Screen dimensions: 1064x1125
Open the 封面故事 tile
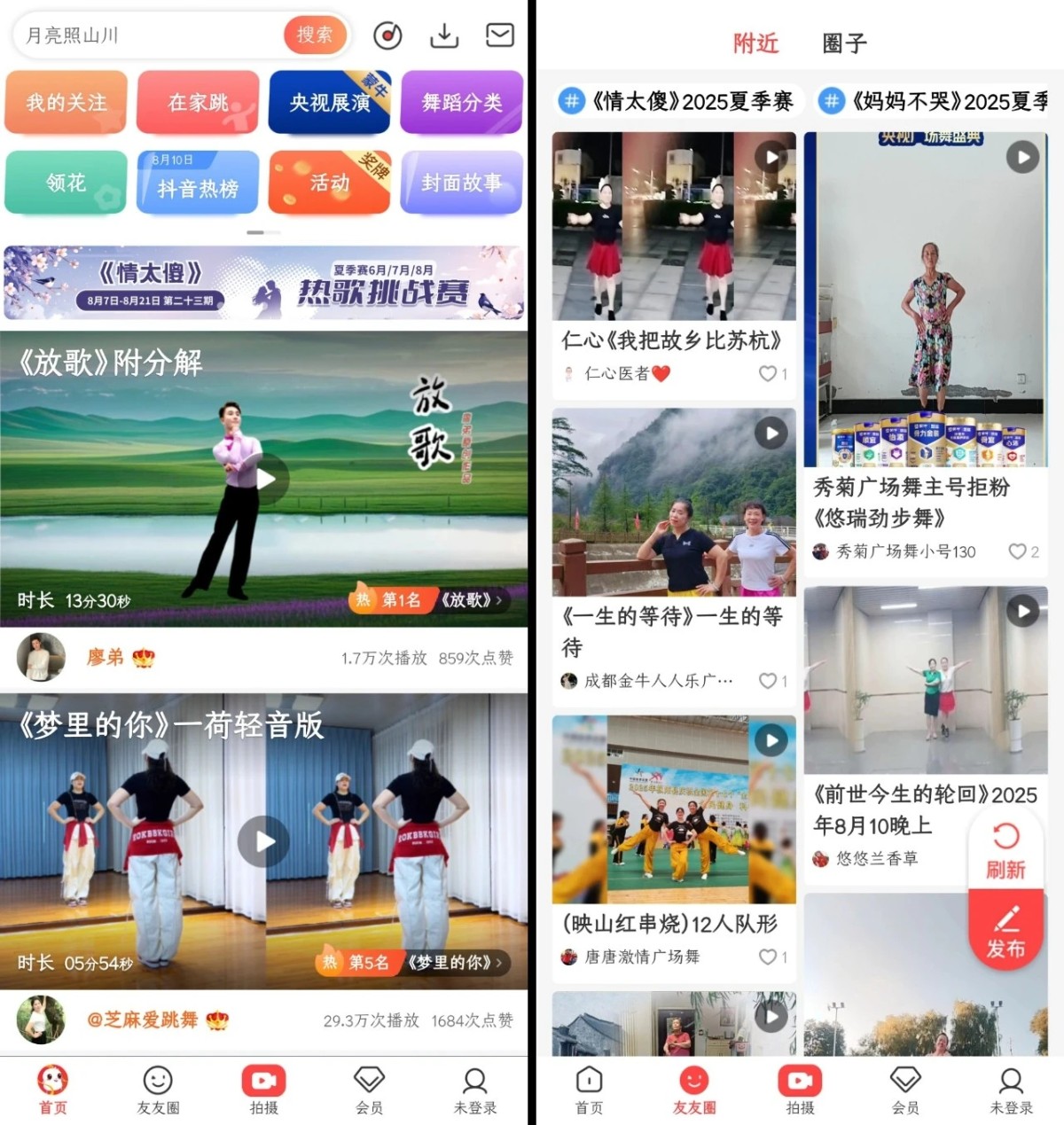[461, 183]
